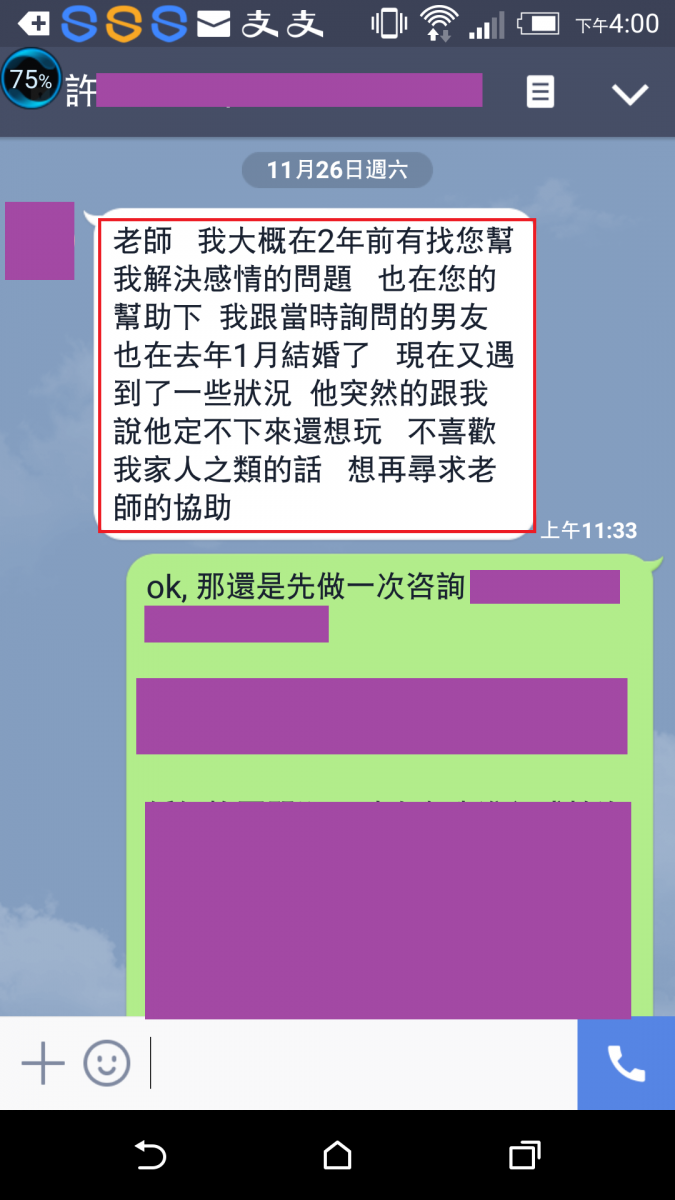Tap the plus attachment icon
675x1200 pixels.
pyautogui.click(x=43, y=1063)
